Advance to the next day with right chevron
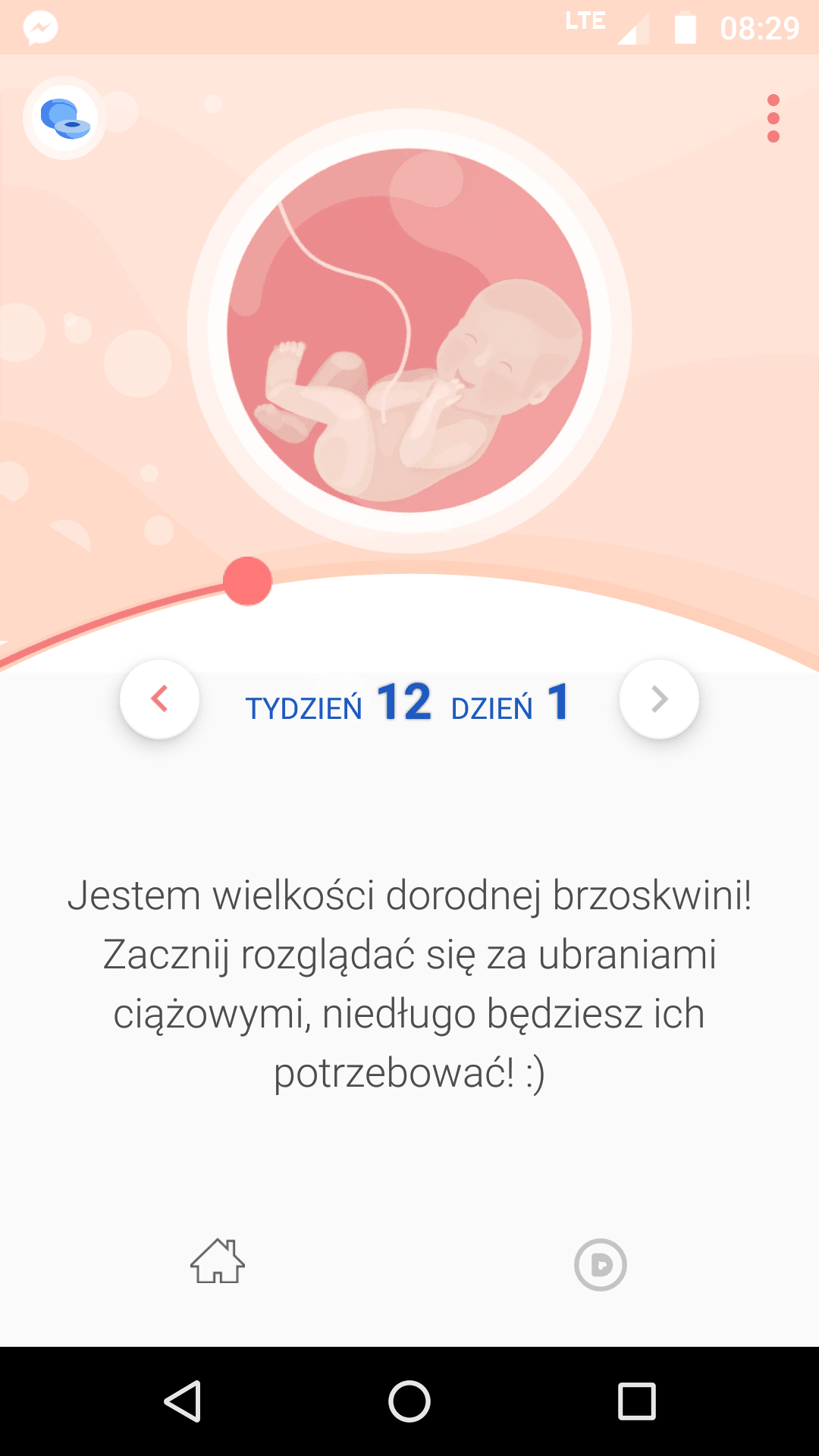 [x=658, y=699]
